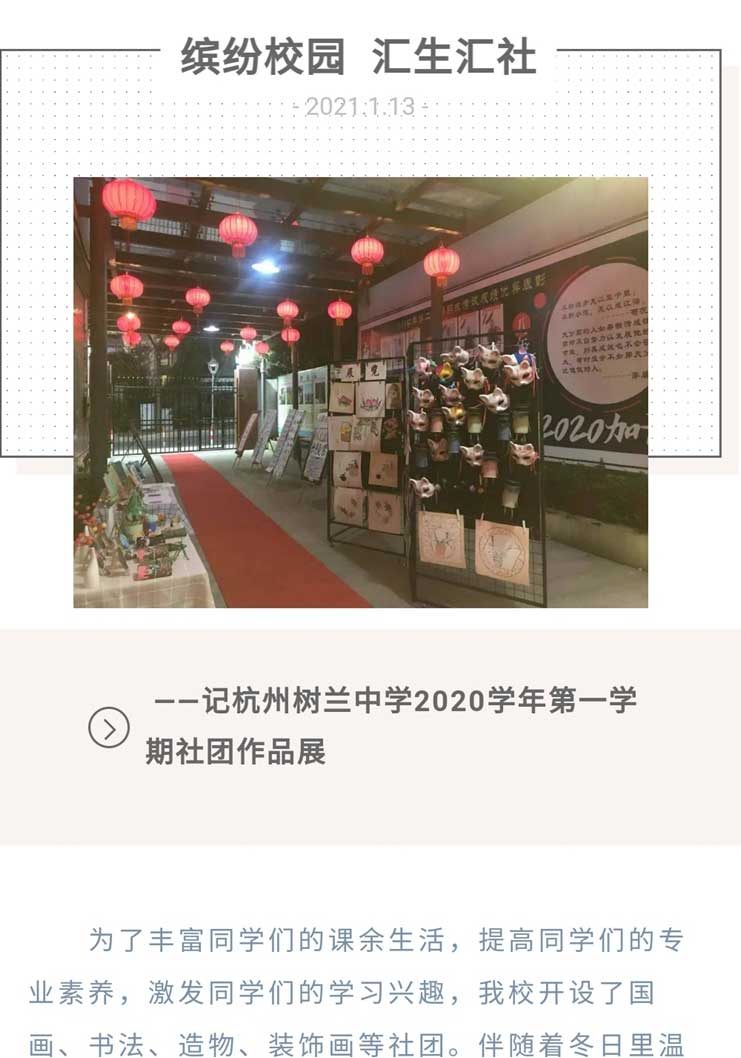The width and height of the screenshot is (741, 1058).
Task: Open the lantern corridor exhibition photo
Action: tap(360, 392)
